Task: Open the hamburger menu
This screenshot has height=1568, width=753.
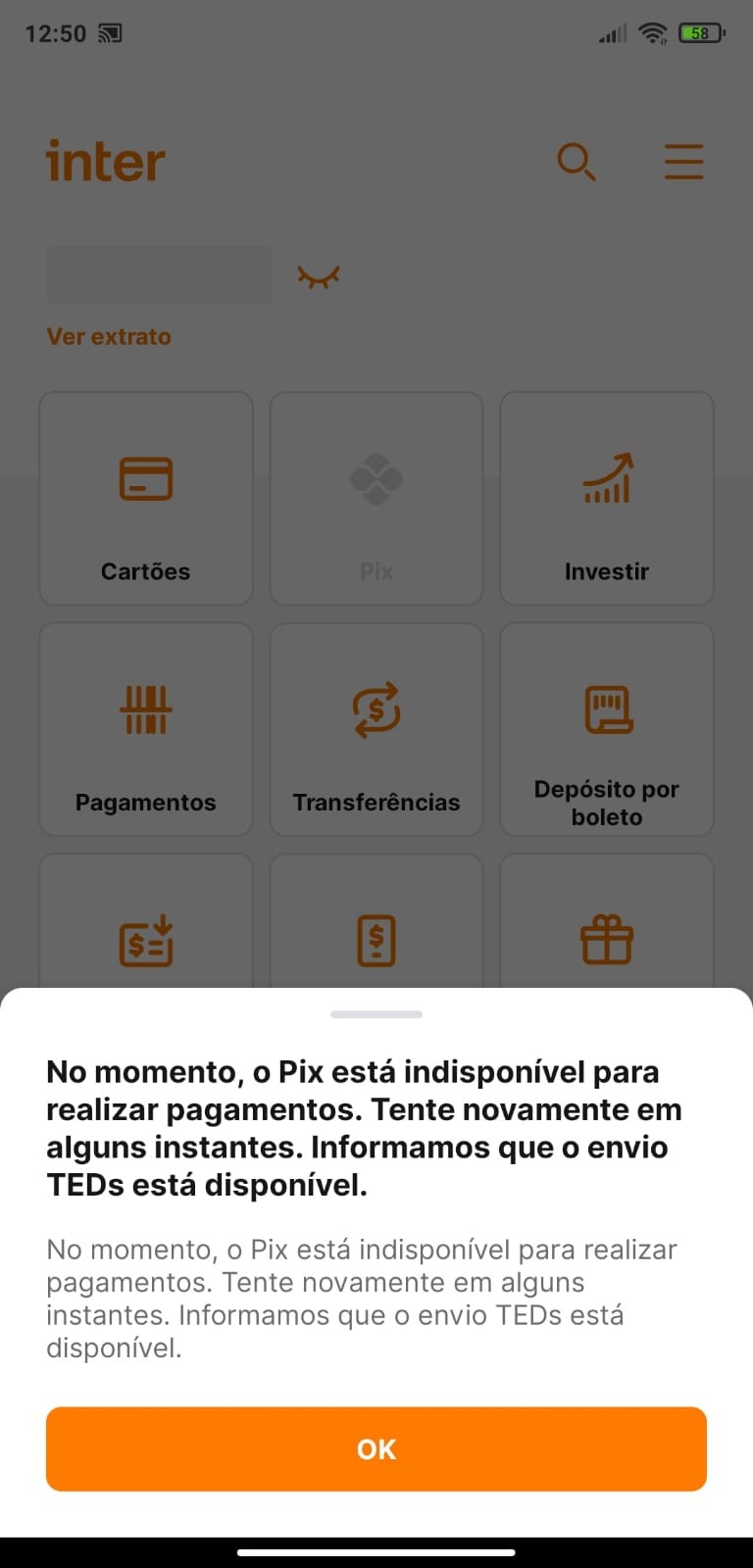Action: [x=683, y=162]
